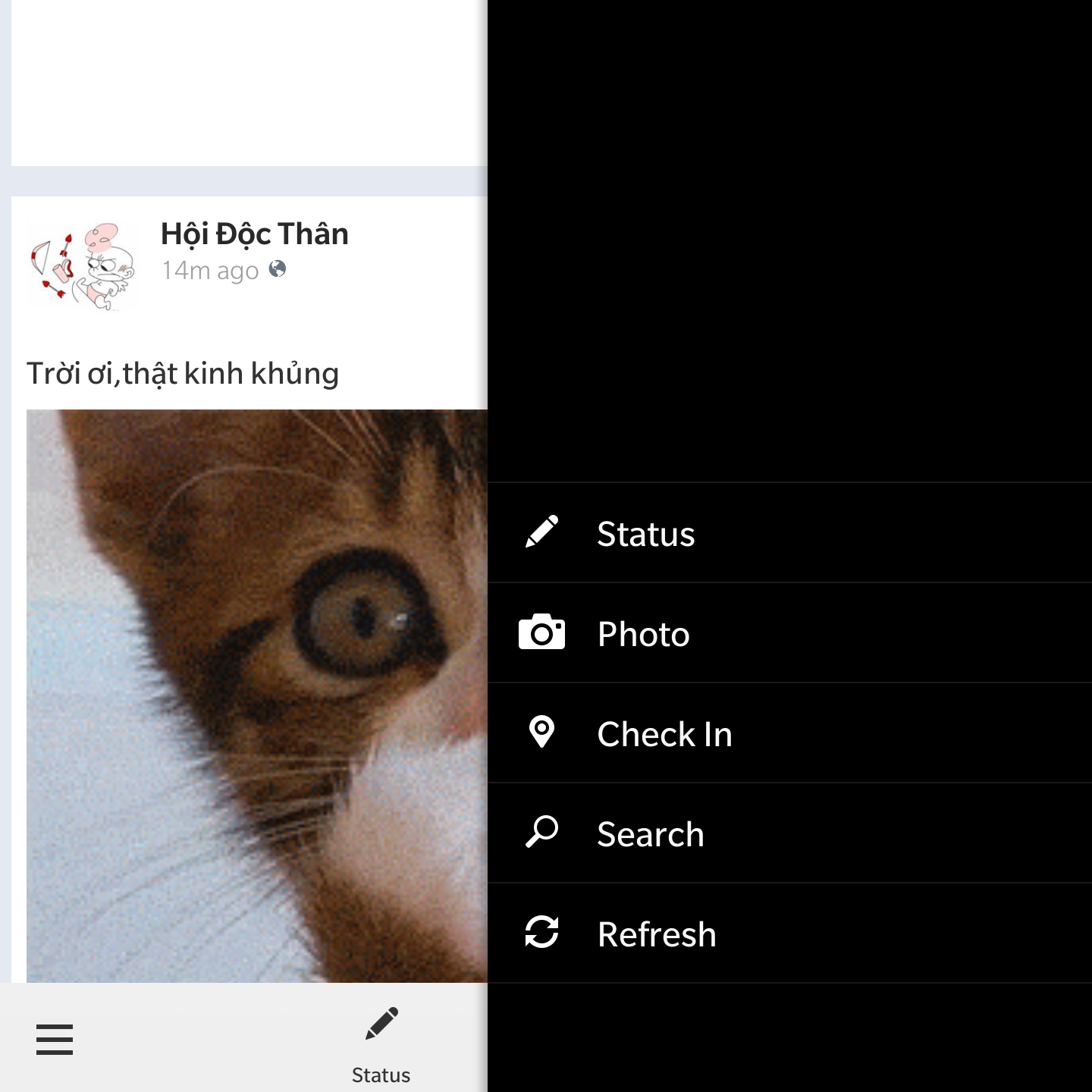Open the hamburger drawer menu
Viewport: 1092px width, 1092px height.
(55, 1039)
